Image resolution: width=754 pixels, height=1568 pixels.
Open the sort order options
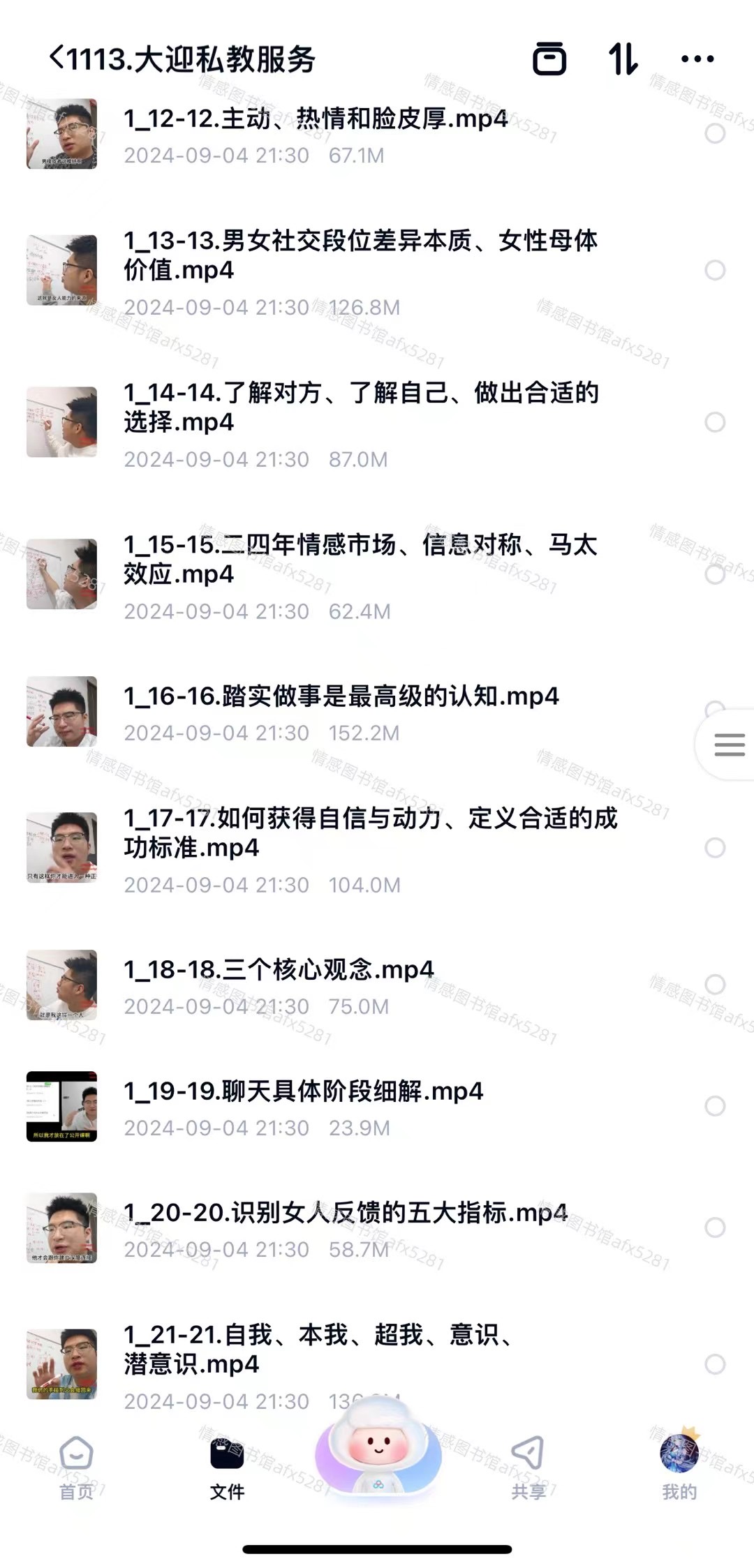tap(623, 59)
